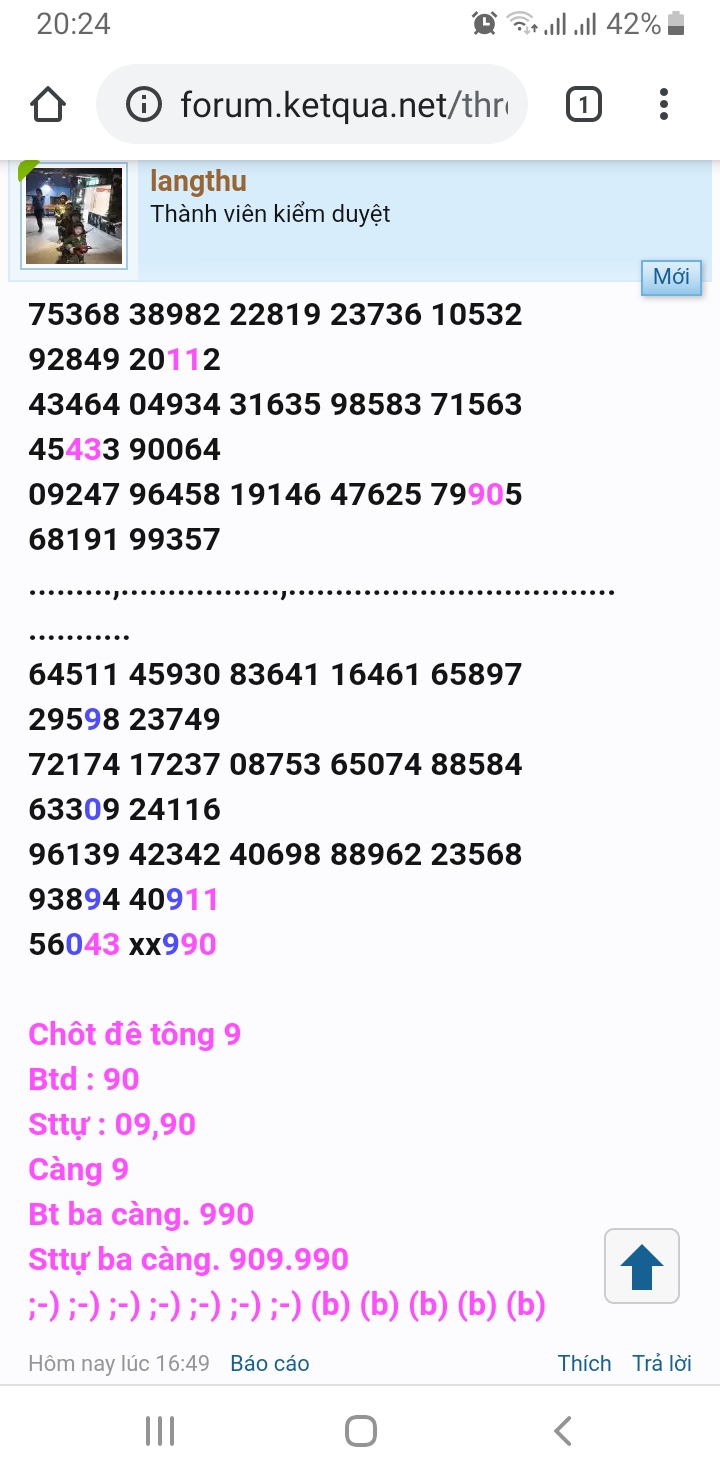Tap the scroll-to-top arrow button
This screenshot has width=720, height=1480.
642,1266
